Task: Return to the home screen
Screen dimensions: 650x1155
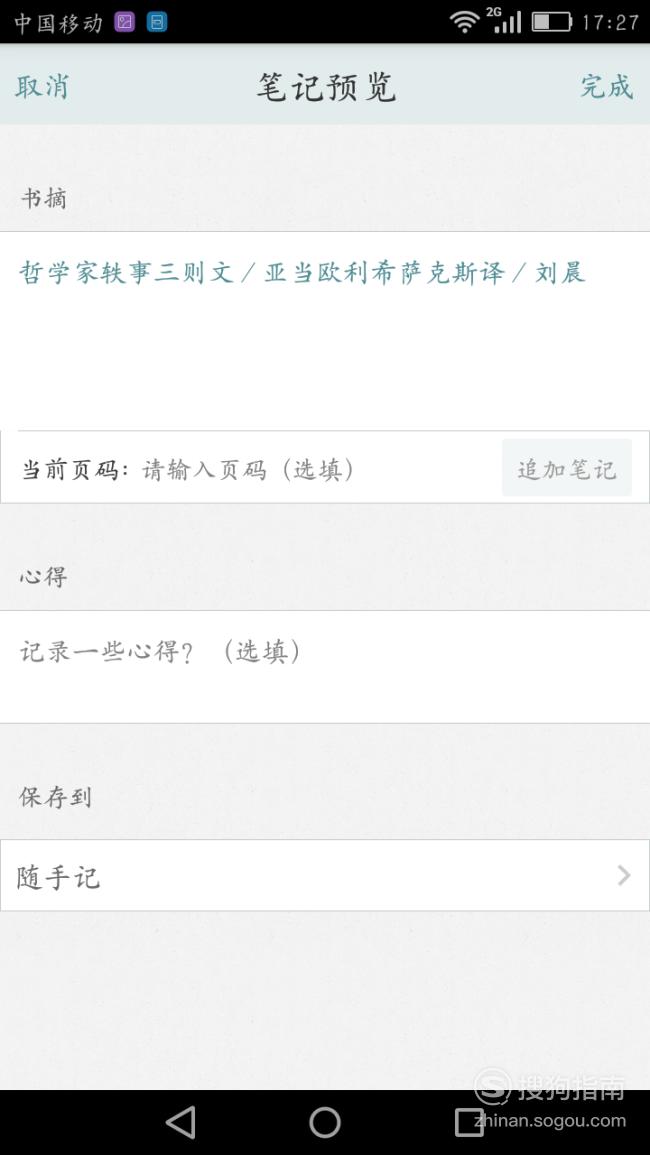Action: coord(325,1123)
